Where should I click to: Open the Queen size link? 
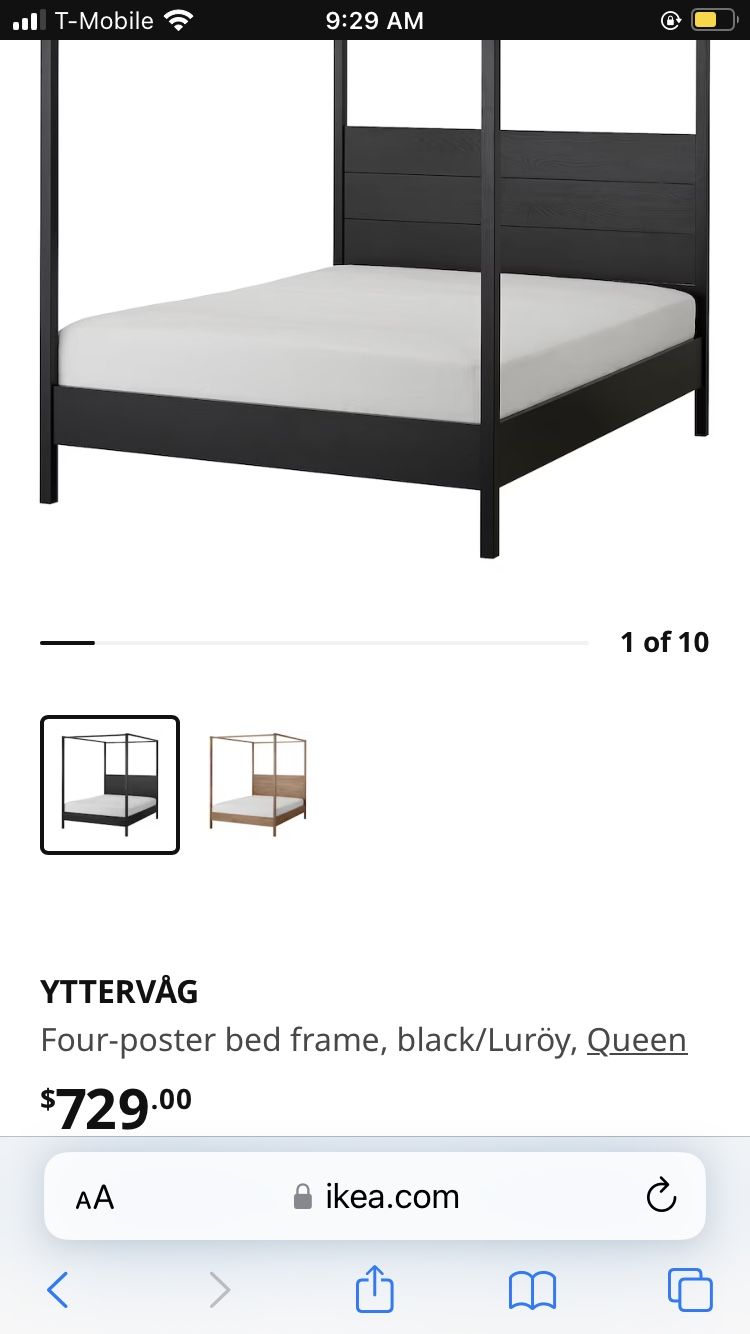coord(636,1040)
